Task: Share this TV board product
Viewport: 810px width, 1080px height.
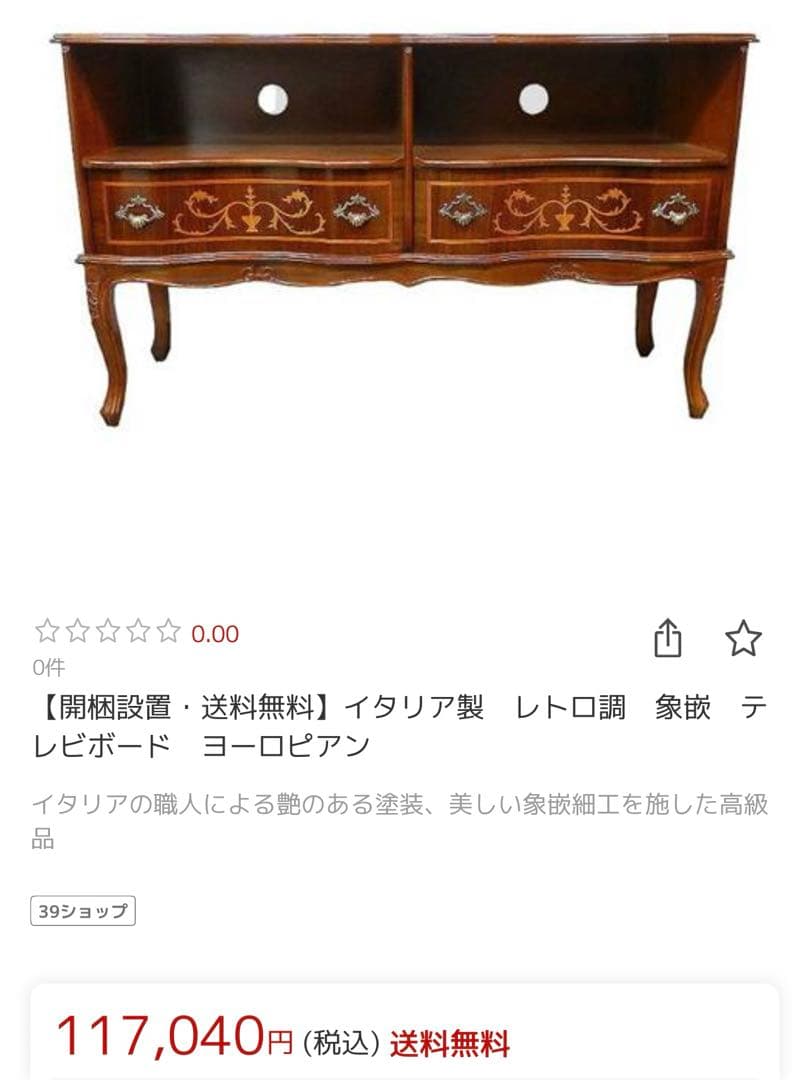Action: (668, 638)
